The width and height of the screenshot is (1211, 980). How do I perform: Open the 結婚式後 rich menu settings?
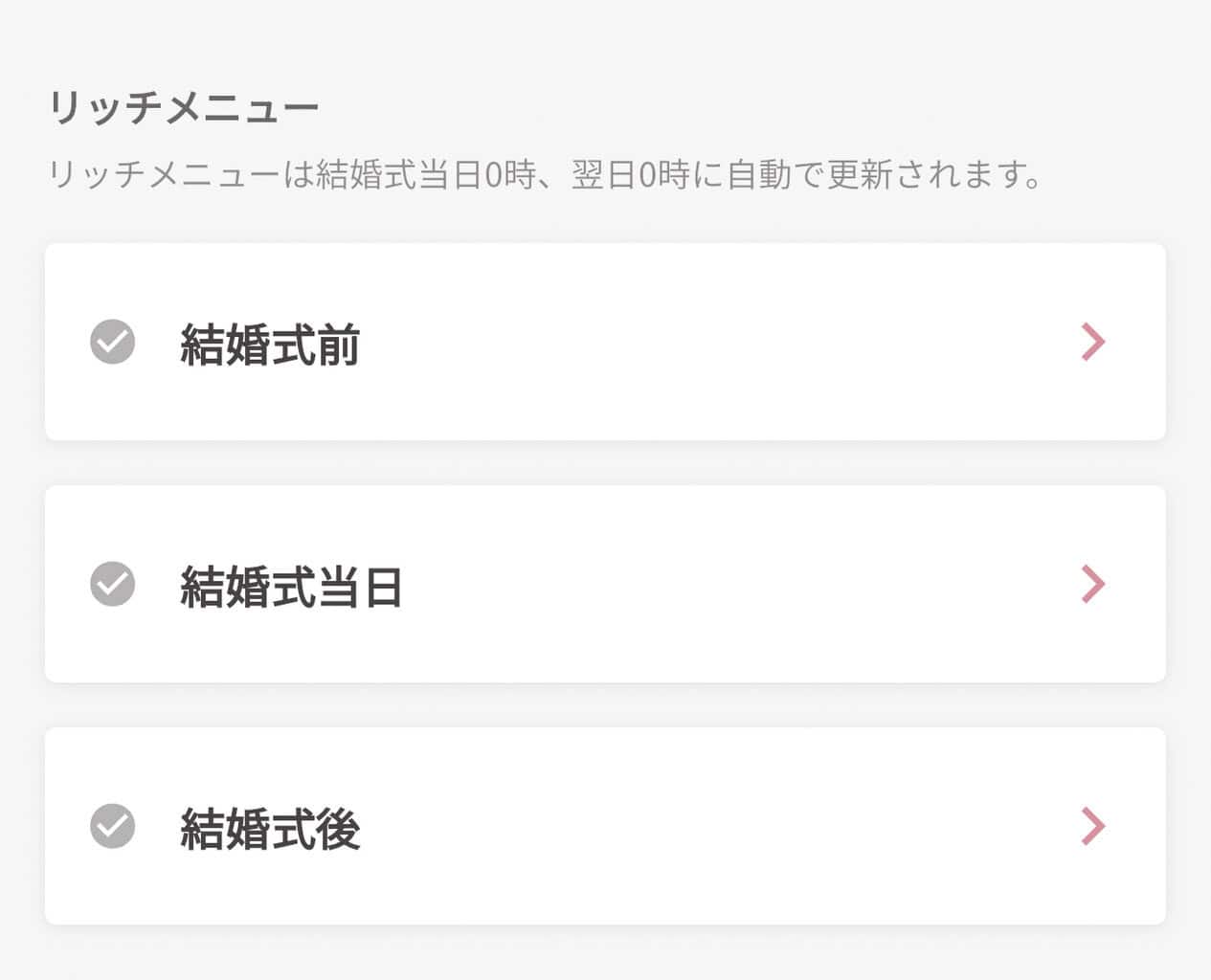tap(605, 827)
